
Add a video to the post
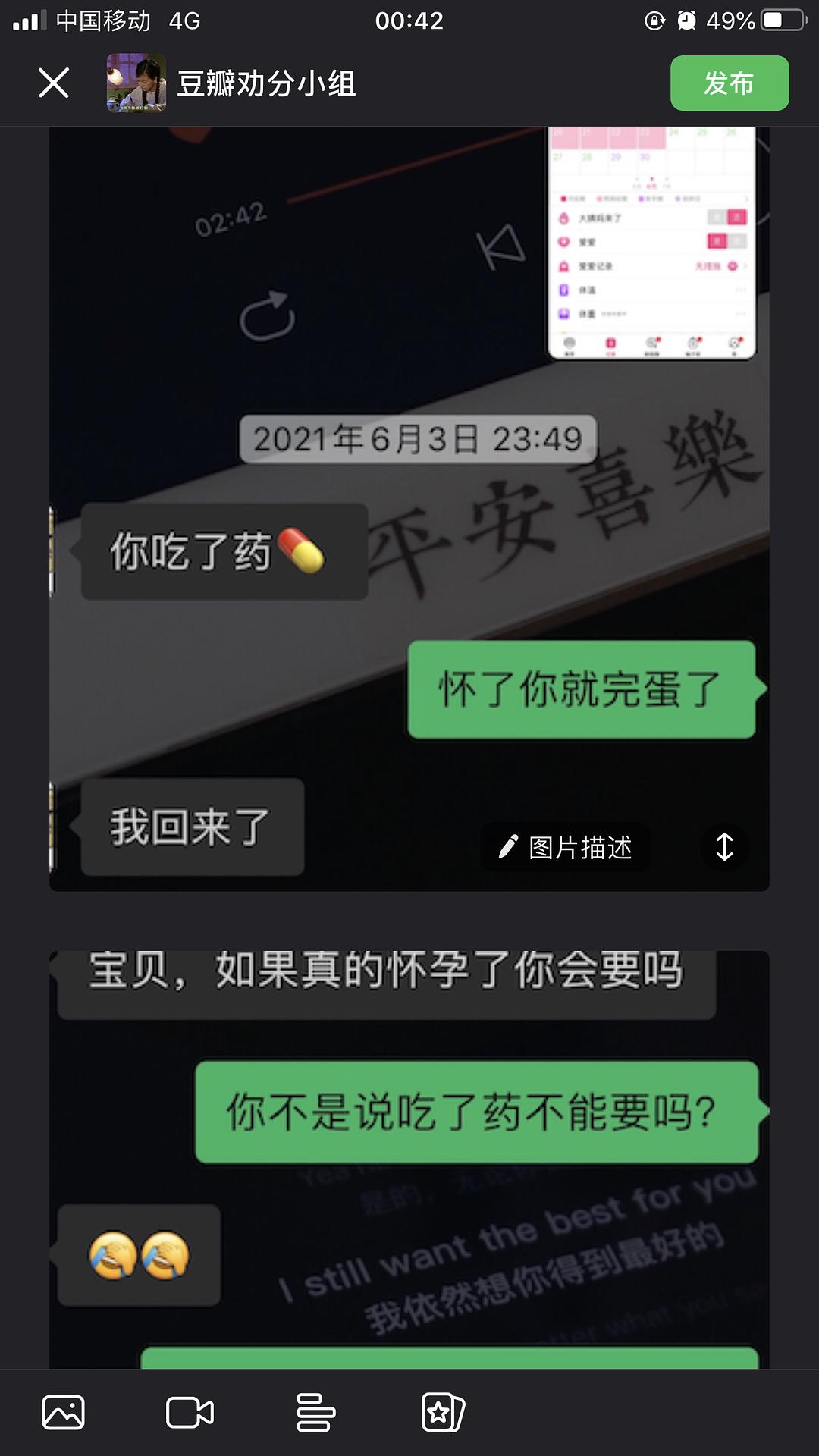tap(190, 1413)
